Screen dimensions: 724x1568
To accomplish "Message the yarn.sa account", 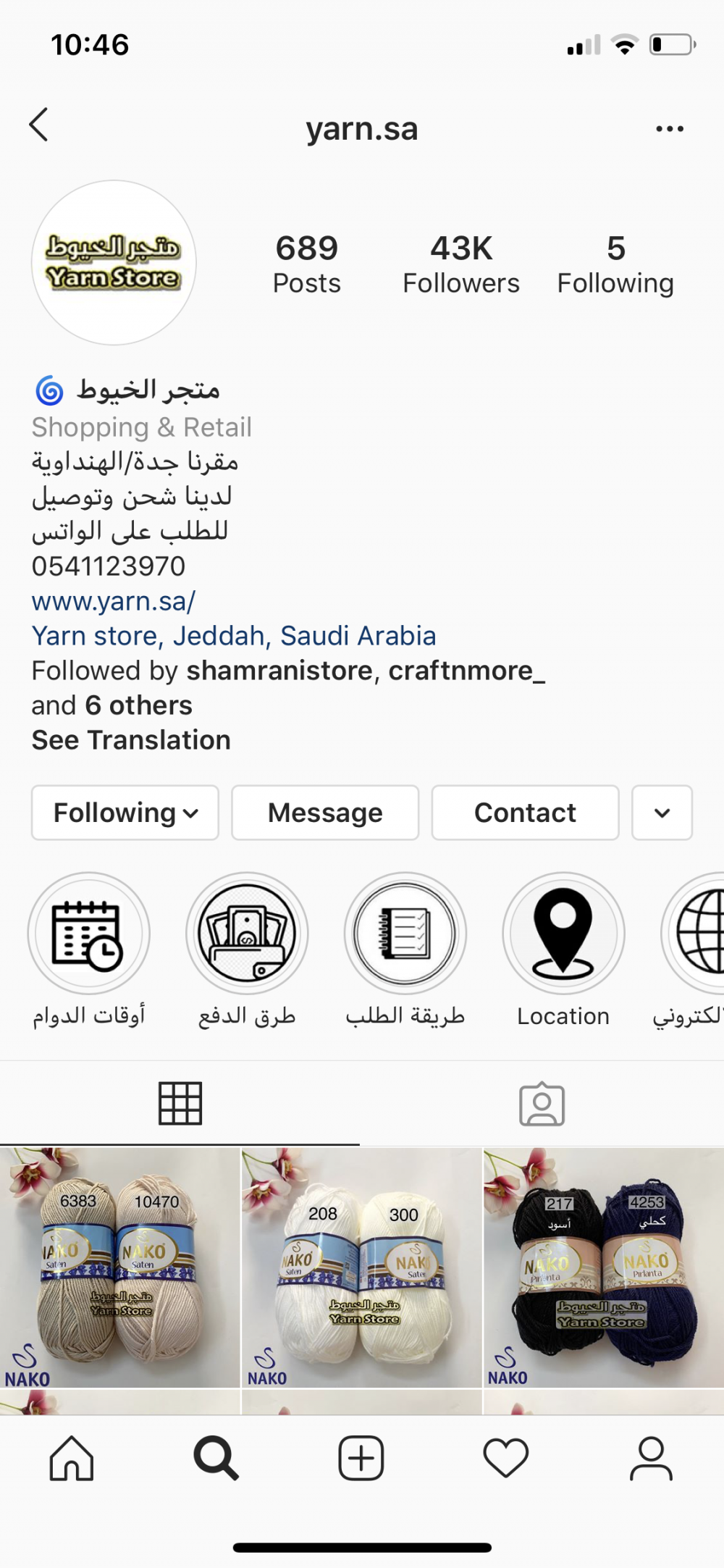I will pyautogui.click(x=325, y=813).
